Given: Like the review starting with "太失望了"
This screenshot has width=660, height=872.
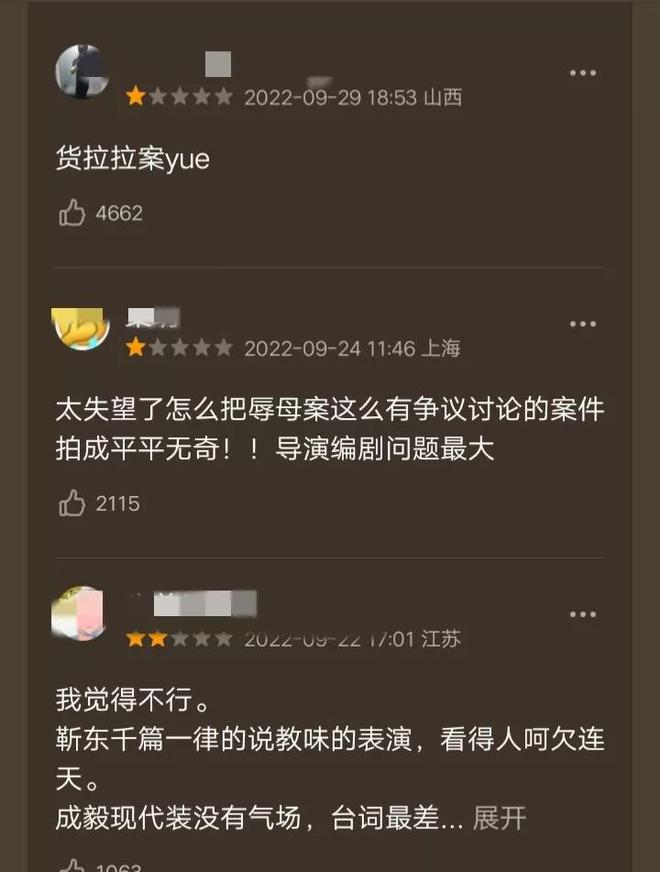Looking at the screenshot, I should pos(72,503).
